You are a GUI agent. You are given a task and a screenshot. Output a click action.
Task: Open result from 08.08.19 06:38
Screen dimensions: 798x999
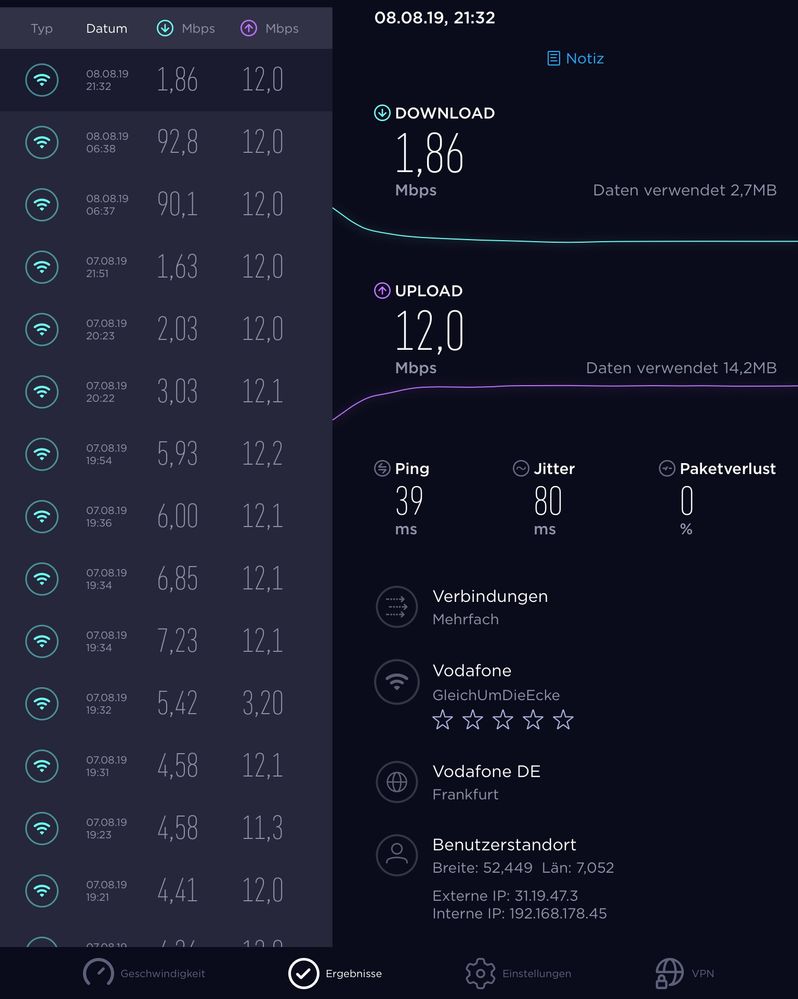tap(166, 142)
